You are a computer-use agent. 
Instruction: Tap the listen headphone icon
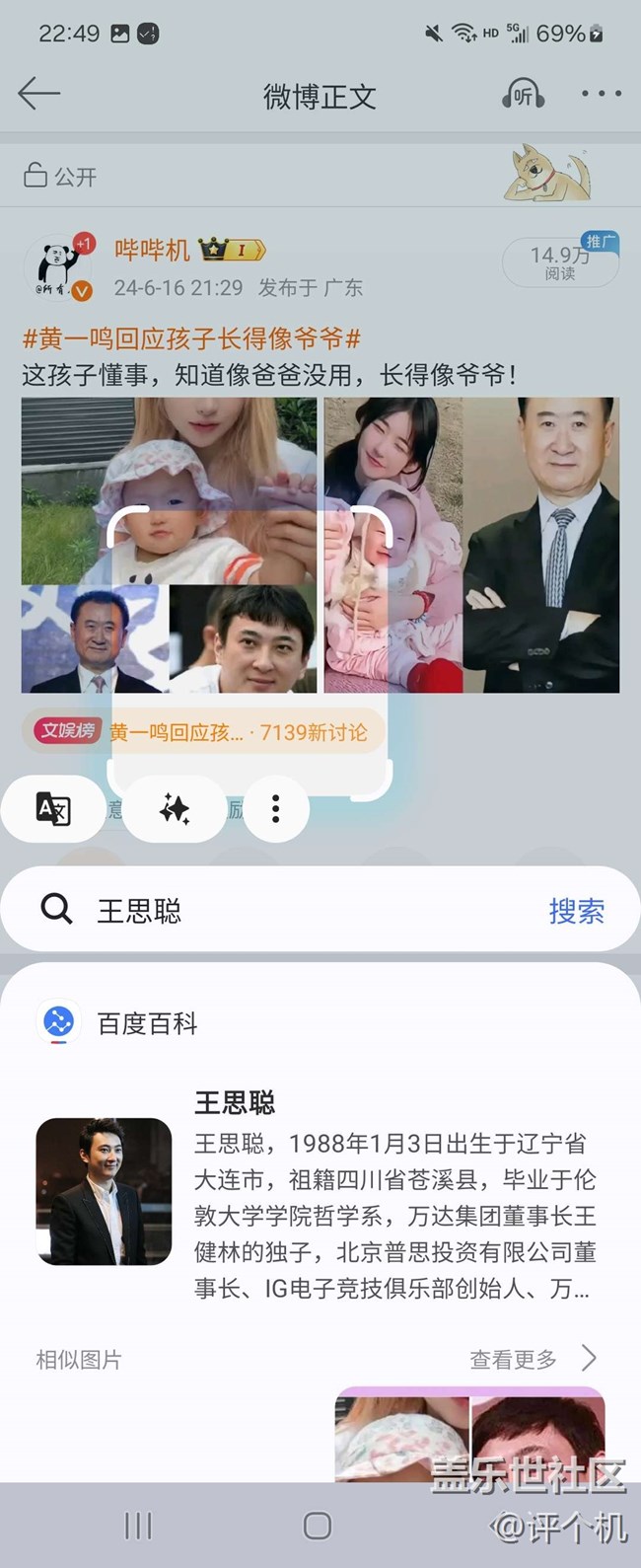[x=523, y=95]
